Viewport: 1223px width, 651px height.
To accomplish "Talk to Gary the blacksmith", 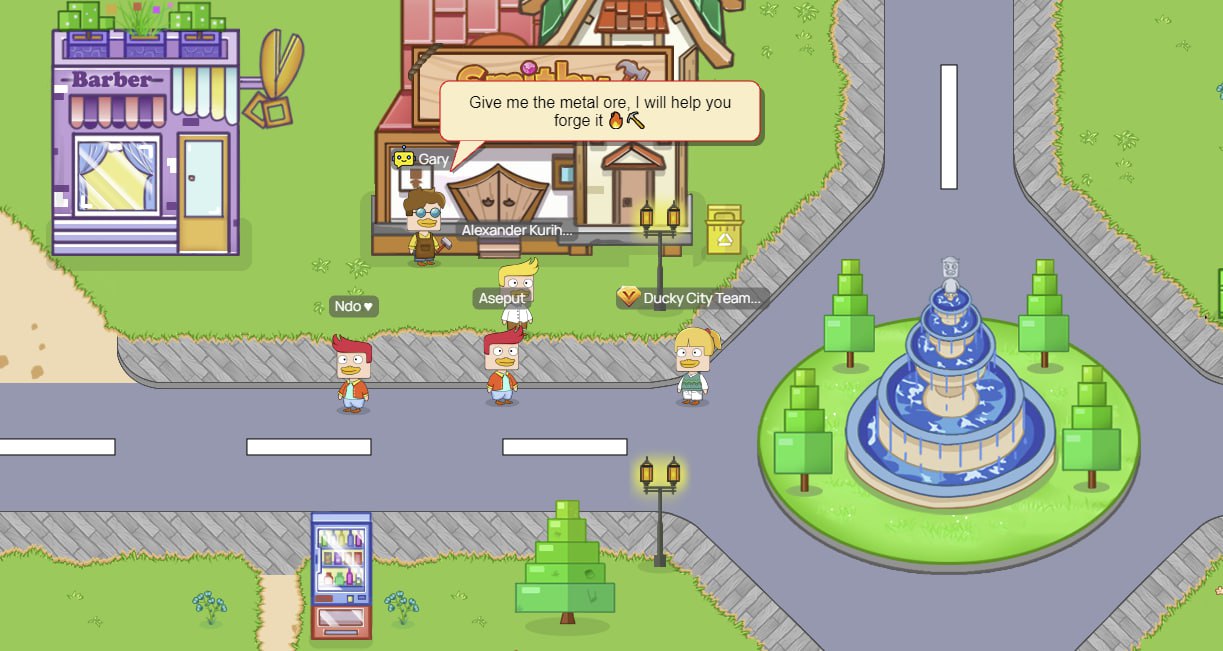I will [x=424, y=226].
